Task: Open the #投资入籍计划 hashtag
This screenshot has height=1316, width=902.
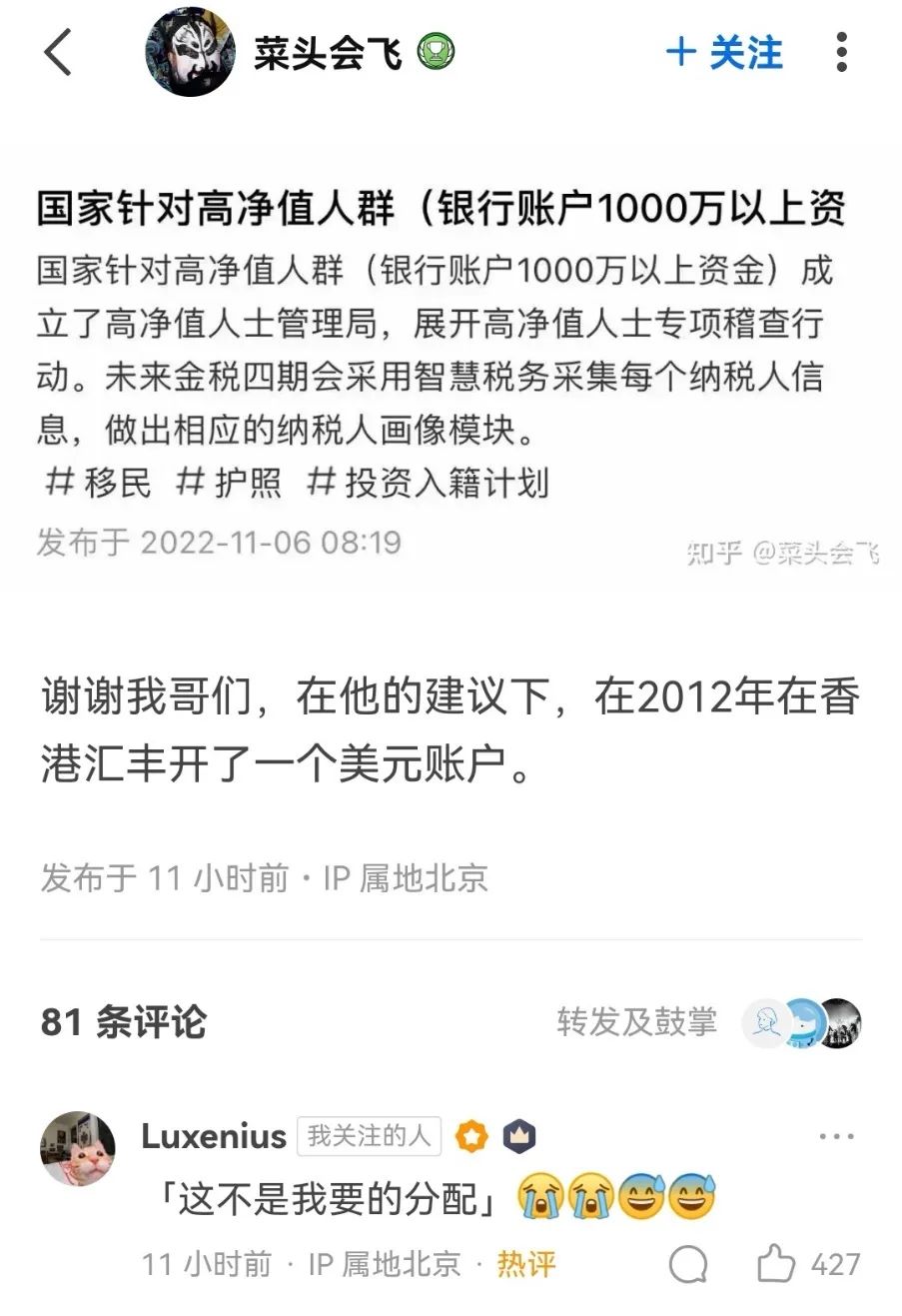Action: click(428, 483)
